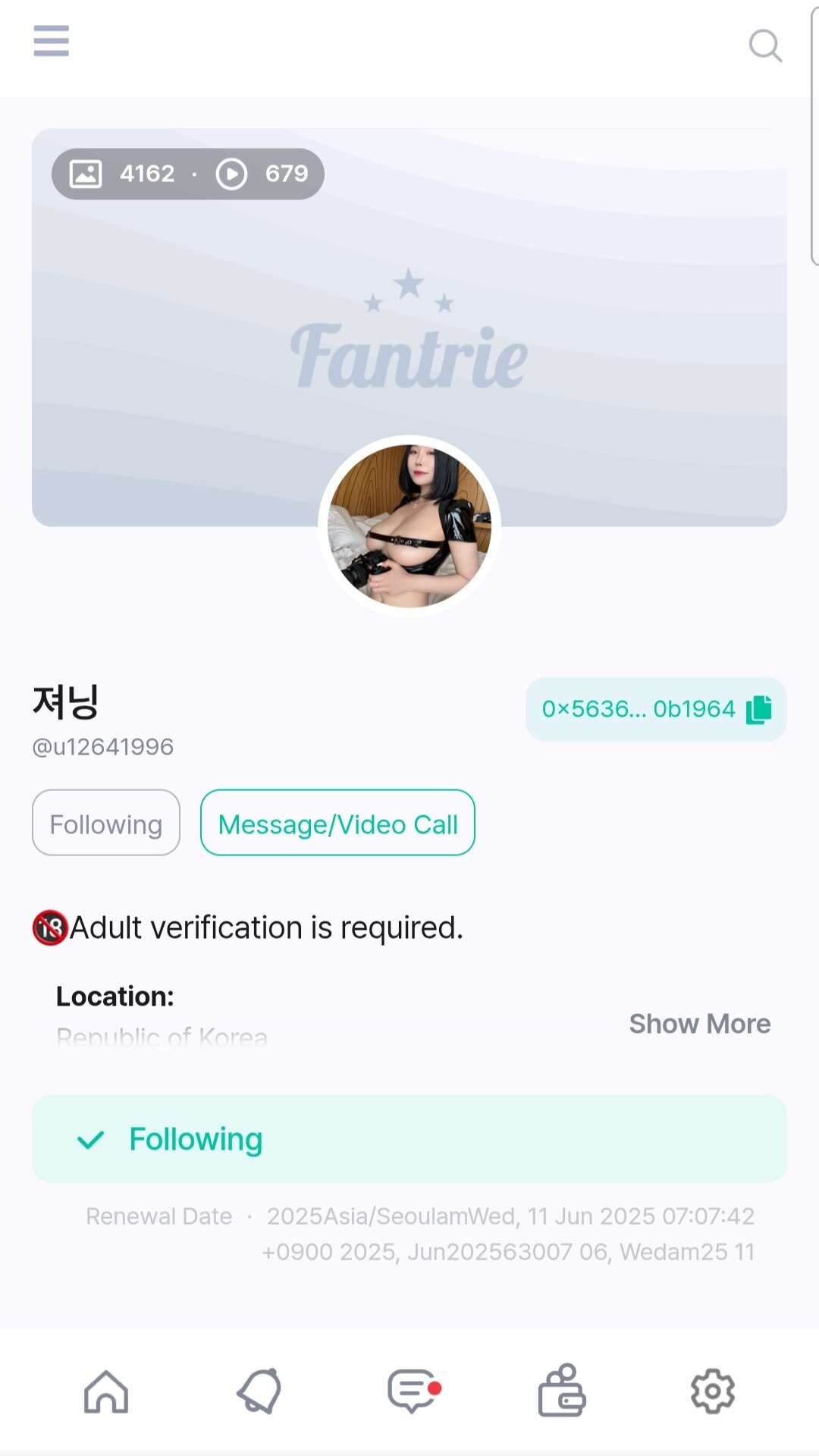Expand profile details with Show More

click(x=699, y=1024)
